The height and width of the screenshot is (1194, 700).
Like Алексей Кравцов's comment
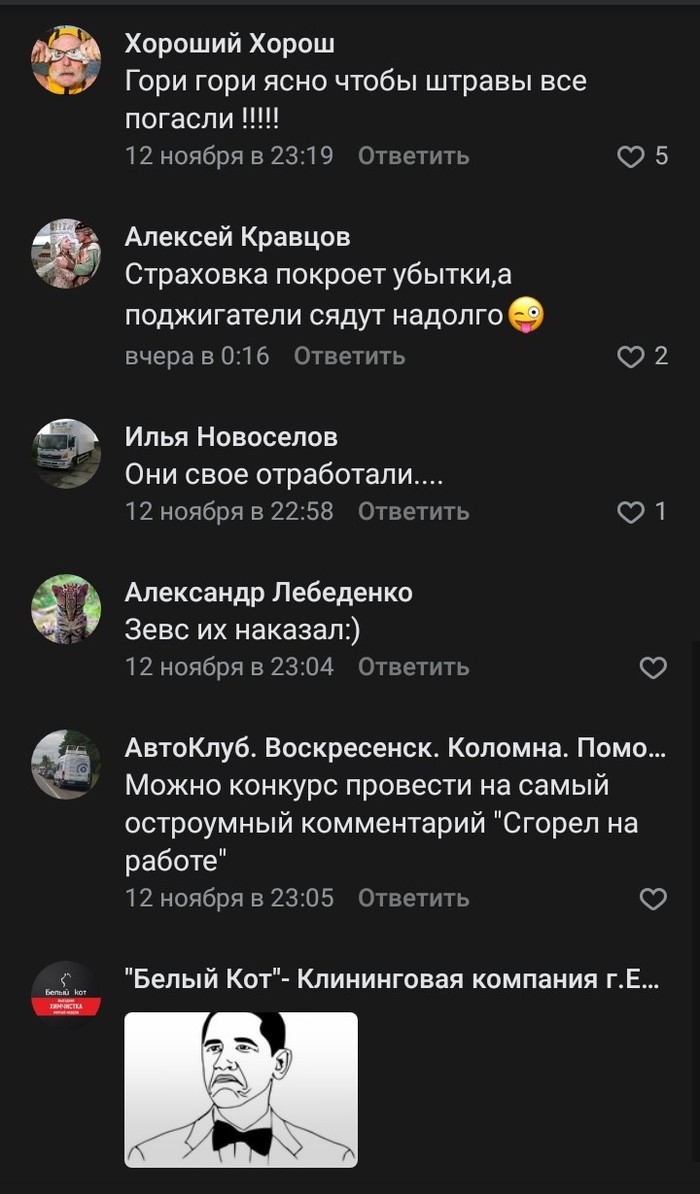[x=631, y=356]
